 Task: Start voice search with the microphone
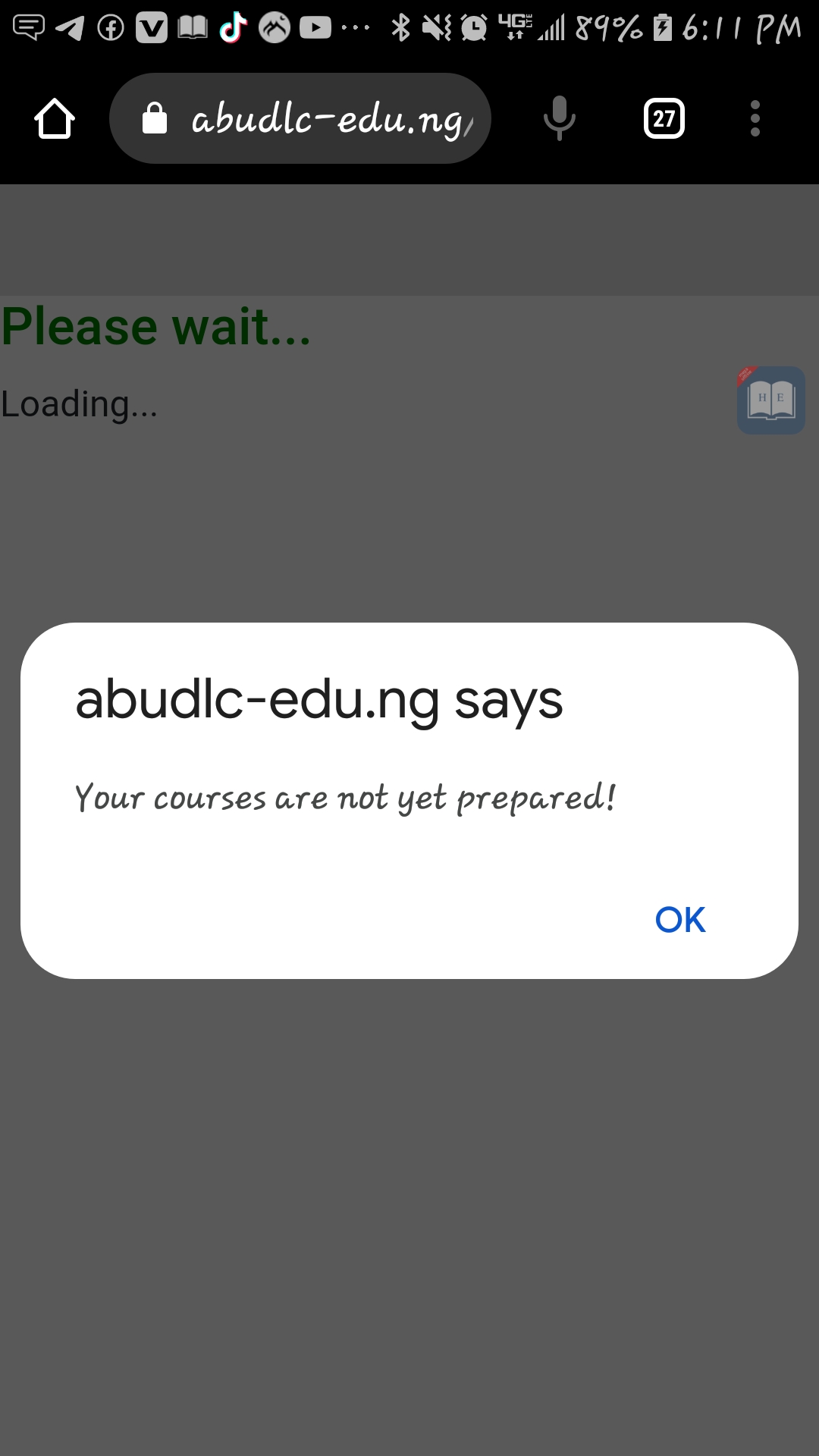560,118
